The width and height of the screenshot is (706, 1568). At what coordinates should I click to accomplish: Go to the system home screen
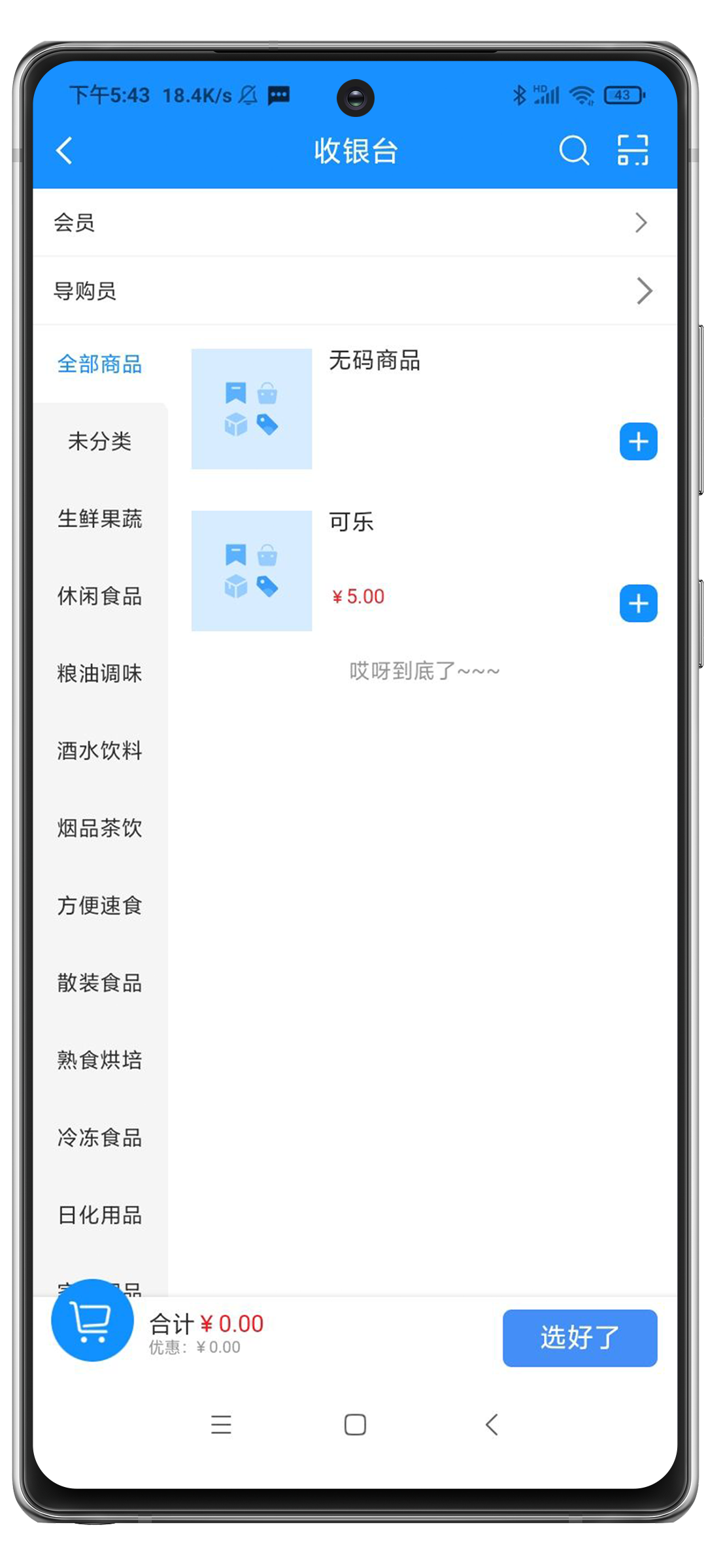click(355, 1425)
